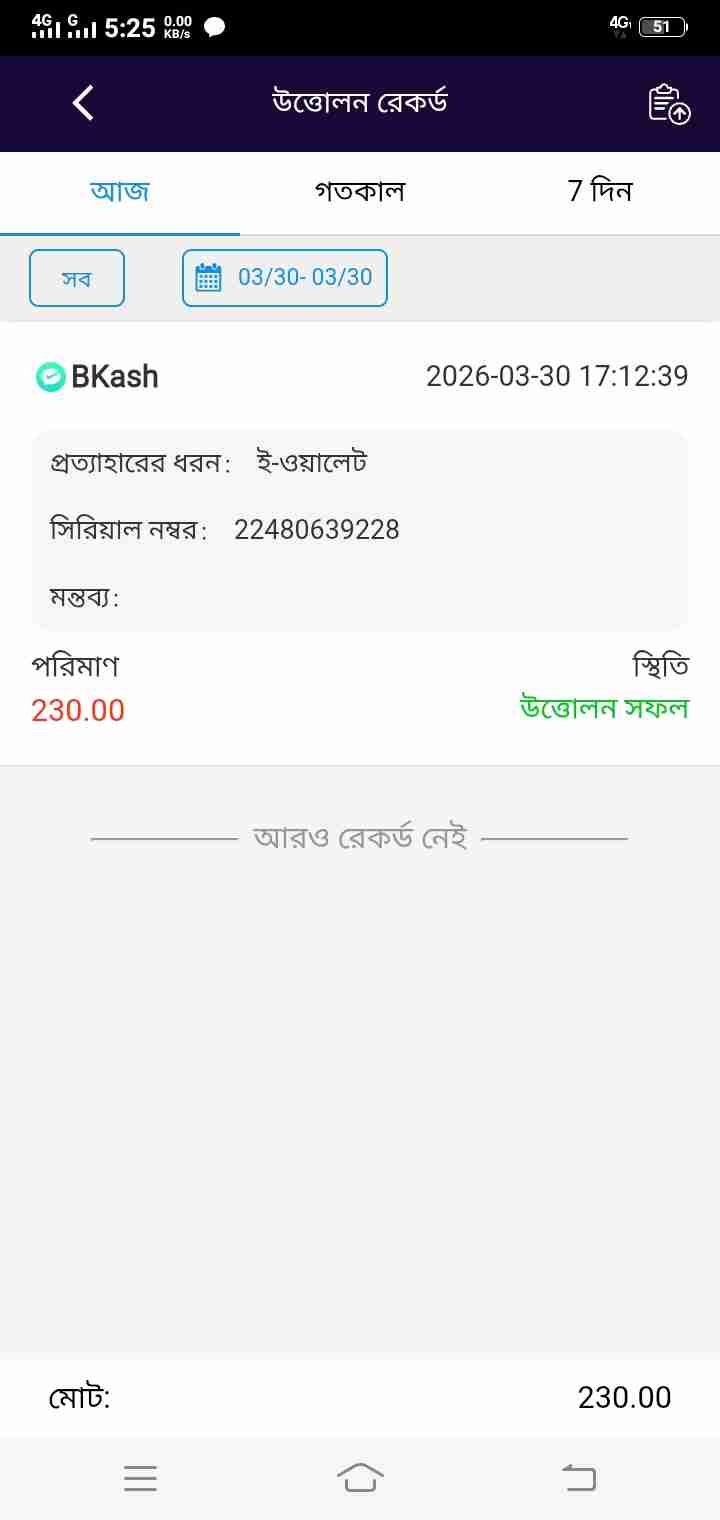Open the clipboard upload icon in header
This screenshot has width=720, height=1520.
point(669,103)
